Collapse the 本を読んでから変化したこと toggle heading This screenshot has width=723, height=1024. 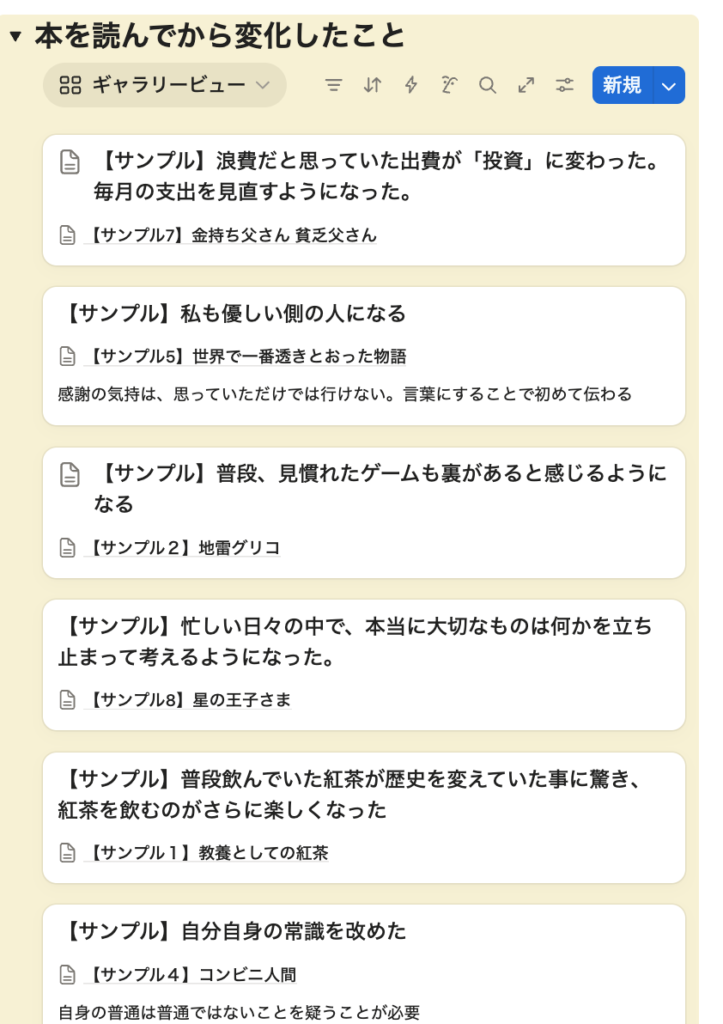15,37
